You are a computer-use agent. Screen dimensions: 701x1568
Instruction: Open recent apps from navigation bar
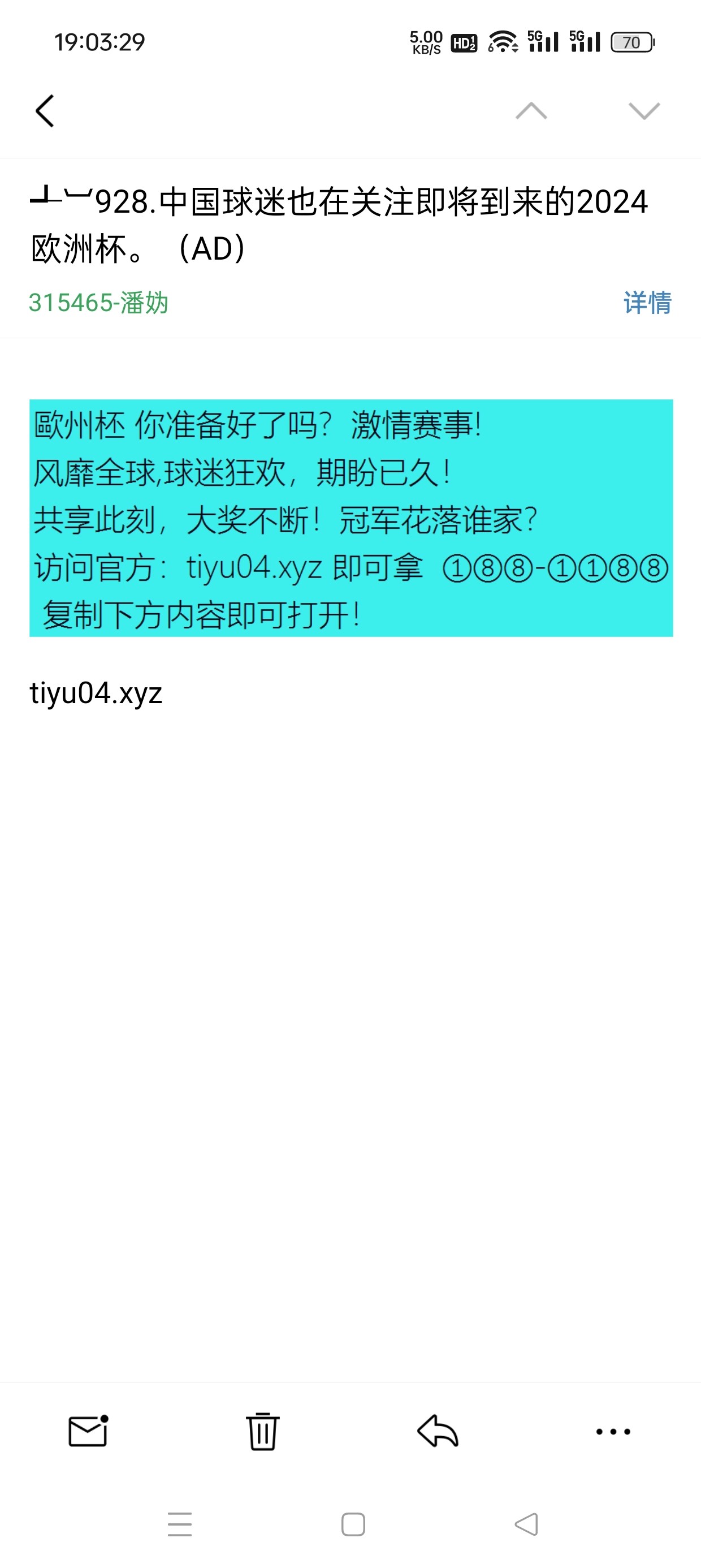click(x=180, y=1524)
